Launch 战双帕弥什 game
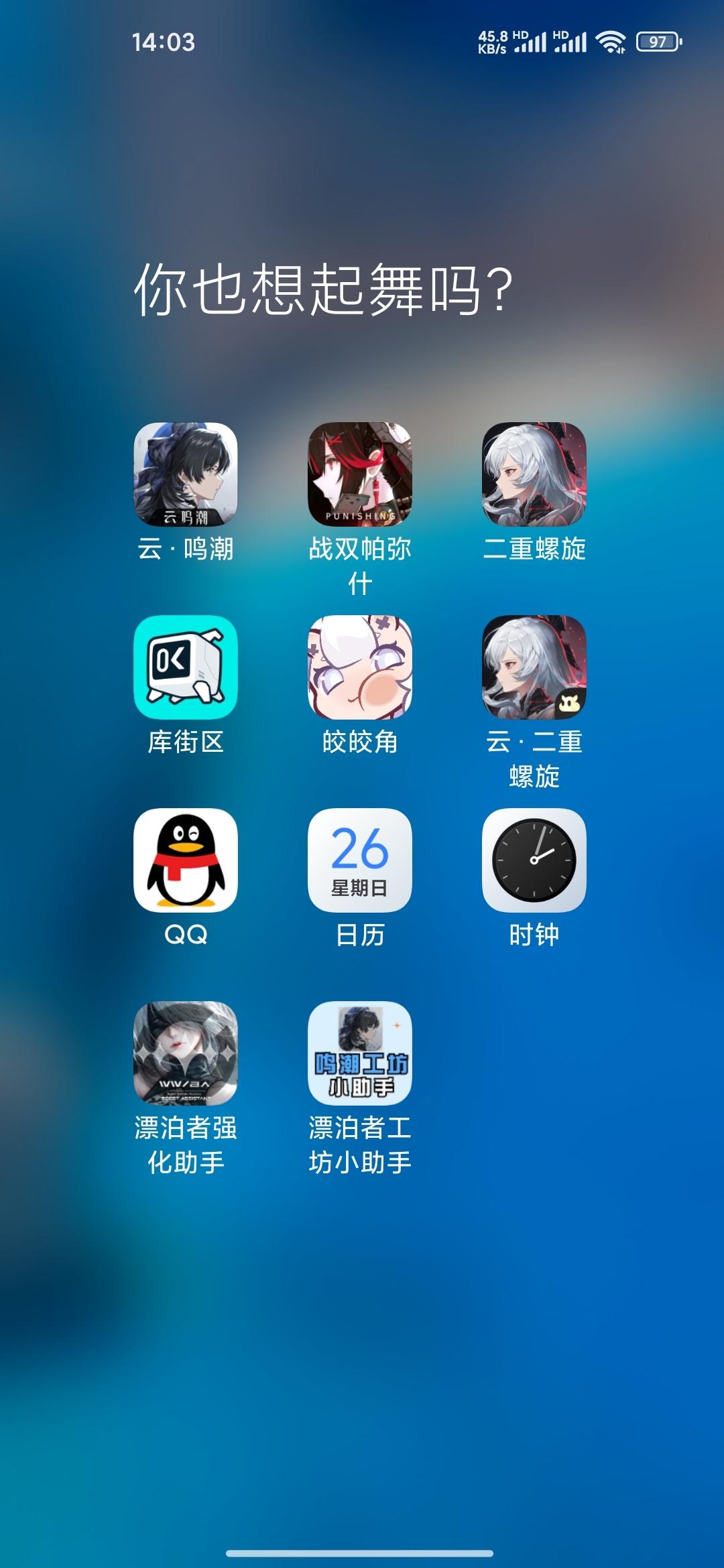The width and height of the screenshot is (724, 1568). point(360,474)
